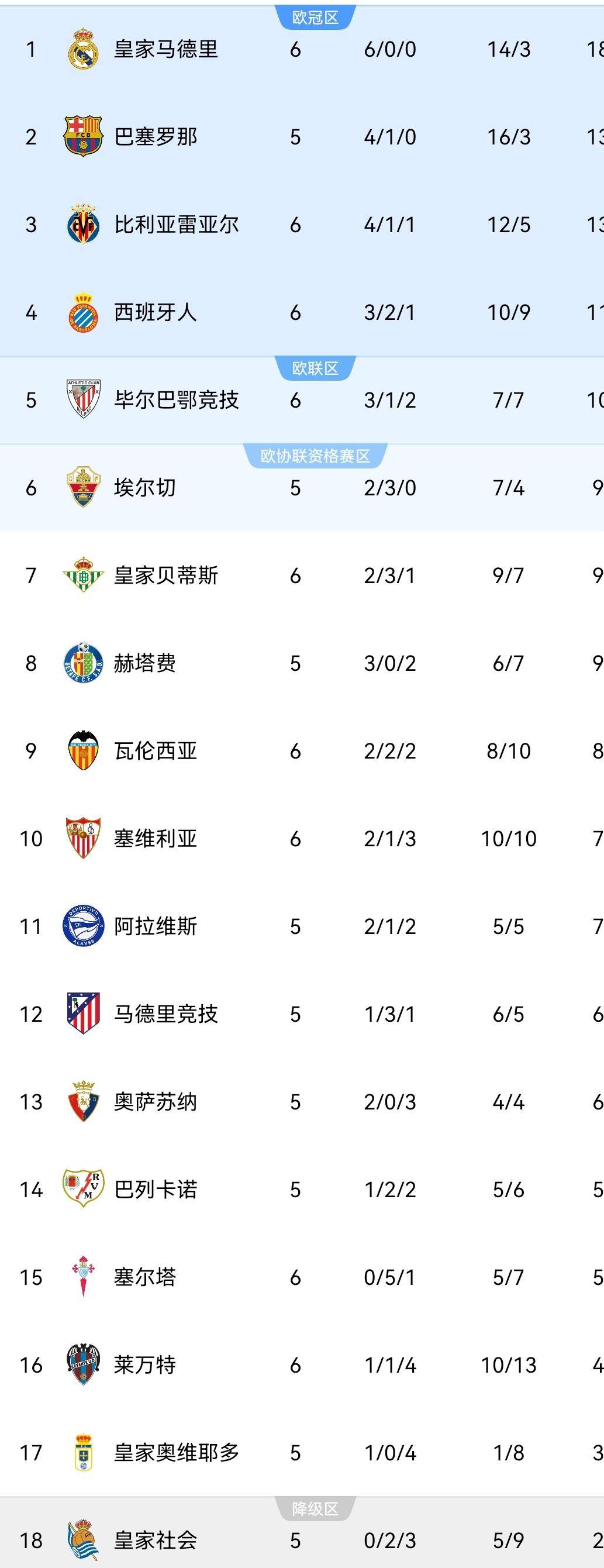Tap the 毕尔巴鄂竞技 row
The height and width of the screenshot is (1568, 604).
[177, 400]
